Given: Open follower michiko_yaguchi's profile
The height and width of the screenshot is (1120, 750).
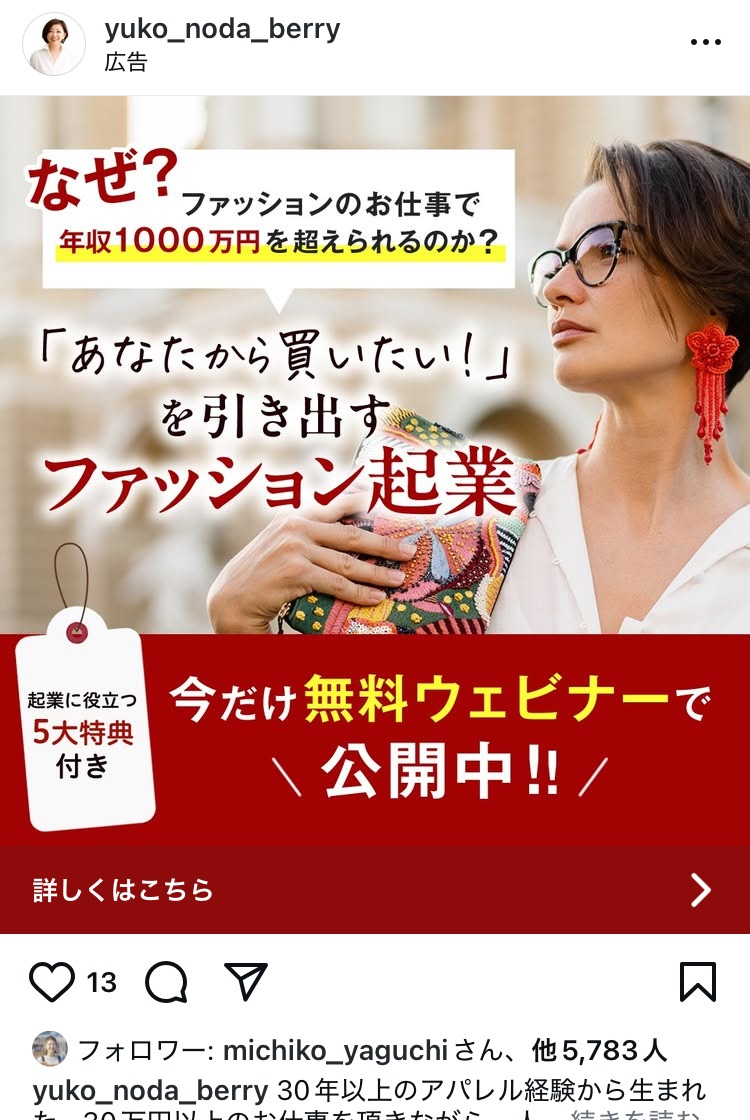Looking at the screenshot, I should click(x=337, y=1051).
